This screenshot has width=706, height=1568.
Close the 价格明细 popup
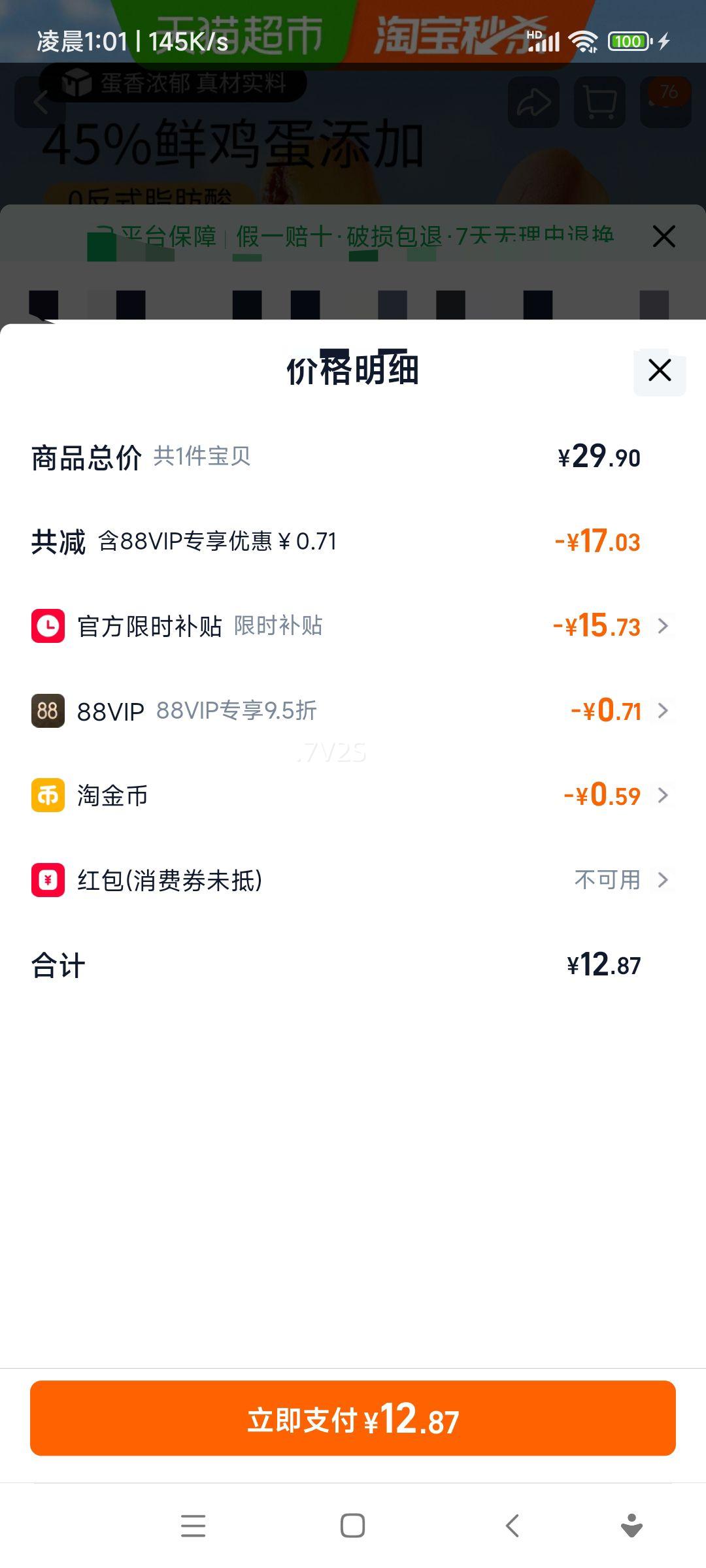tap(658, 370)
